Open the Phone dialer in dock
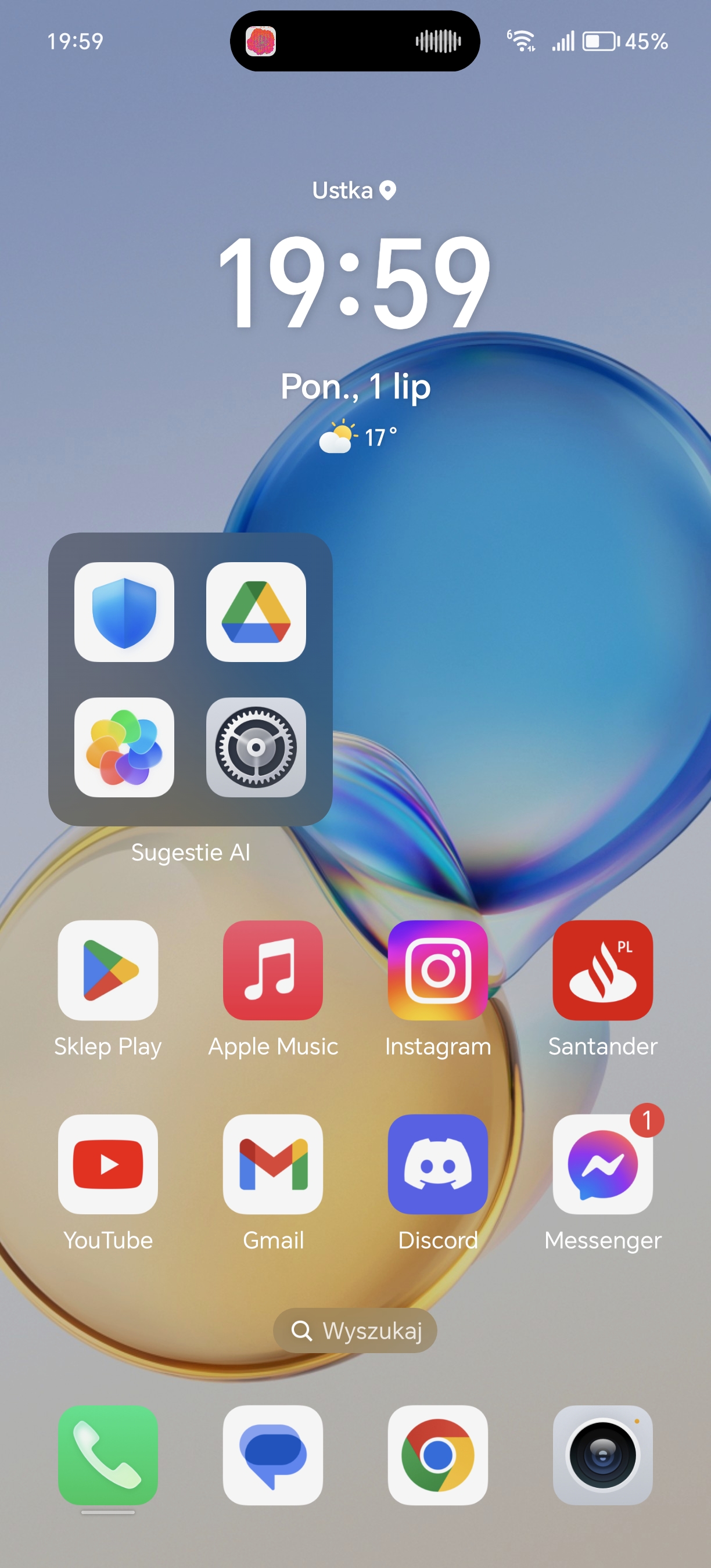711x1568 pixels. click(107, 1455)
